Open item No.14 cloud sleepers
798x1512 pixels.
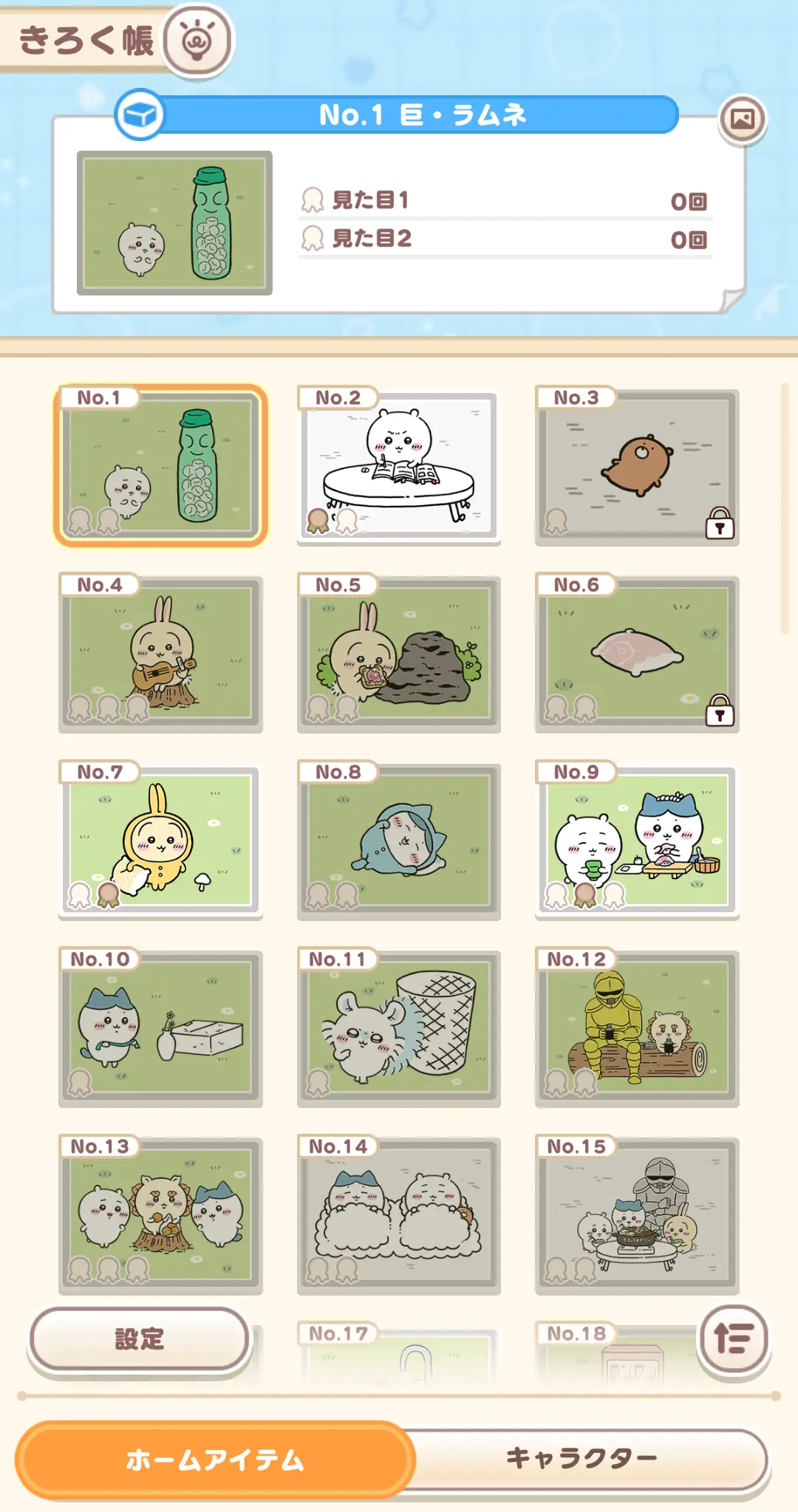coord(399,1215)
